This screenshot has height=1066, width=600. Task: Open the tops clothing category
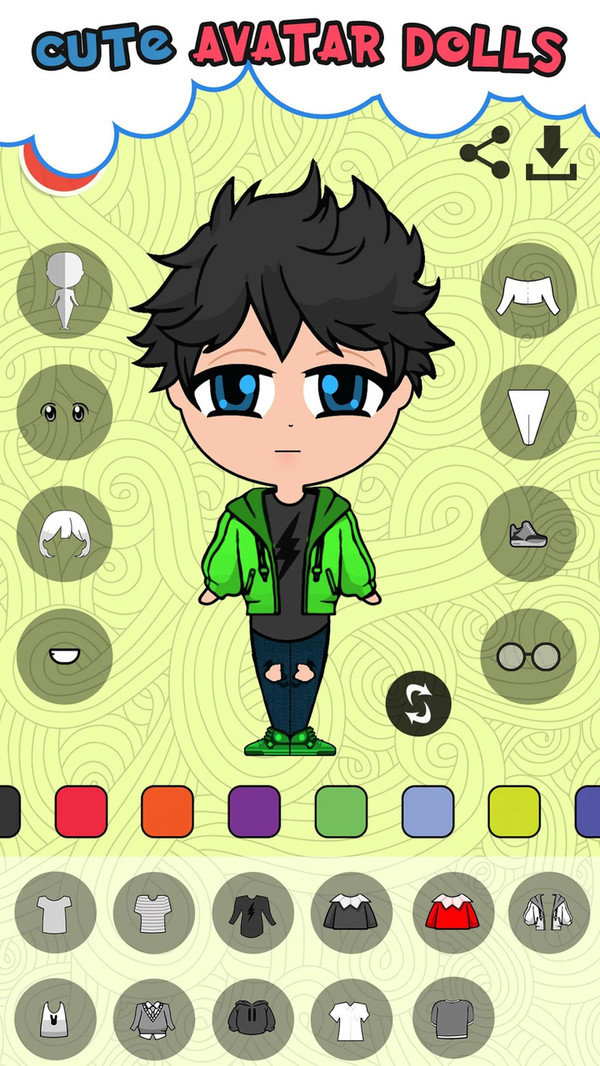pyautogui.click(x=529, y=290)
